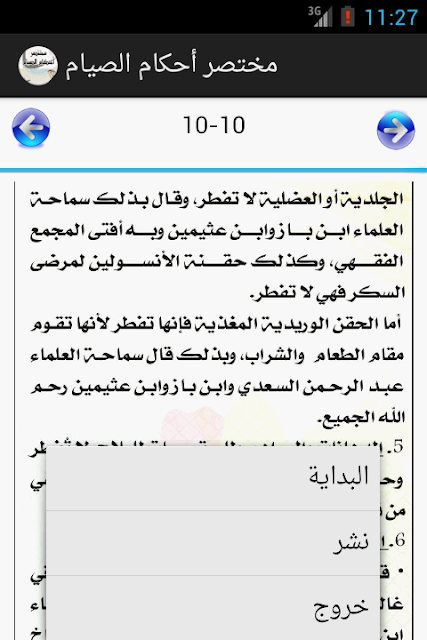This screenshot has height=640, width=427.
Task: Go to the next page with right arrow
Action: [396, 130]
